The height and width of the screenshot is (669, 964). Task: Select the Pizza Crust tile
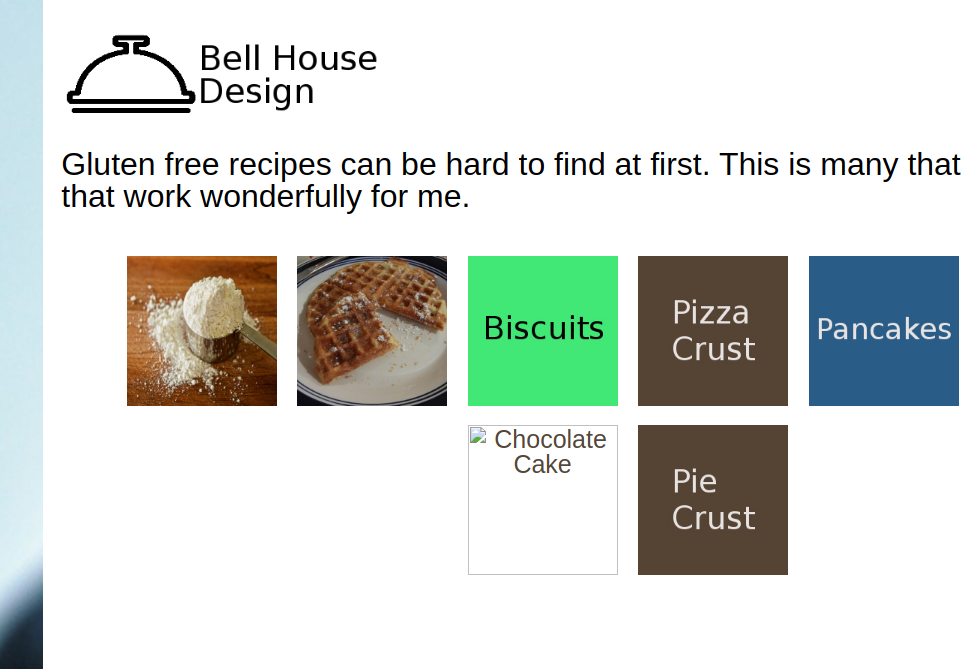(713, 331)
